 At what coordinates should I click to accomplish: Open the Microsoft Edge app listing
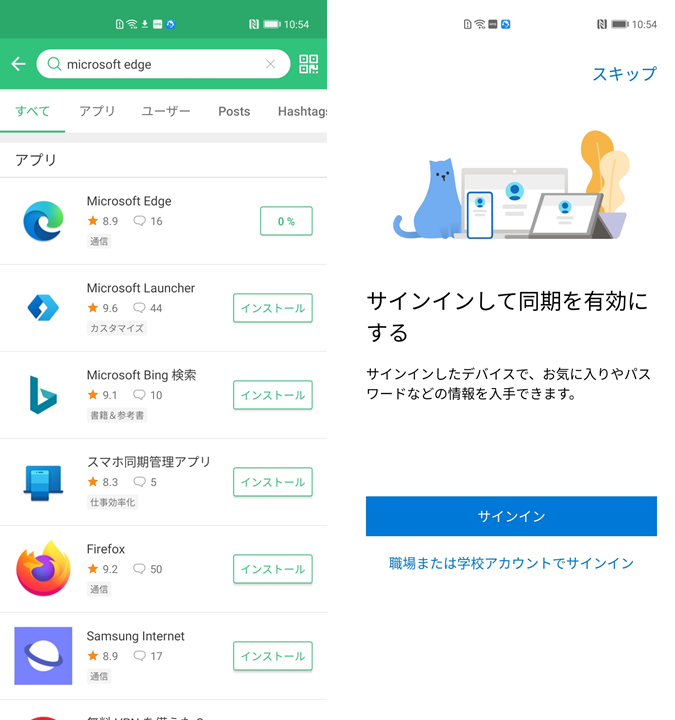point(130,201)
